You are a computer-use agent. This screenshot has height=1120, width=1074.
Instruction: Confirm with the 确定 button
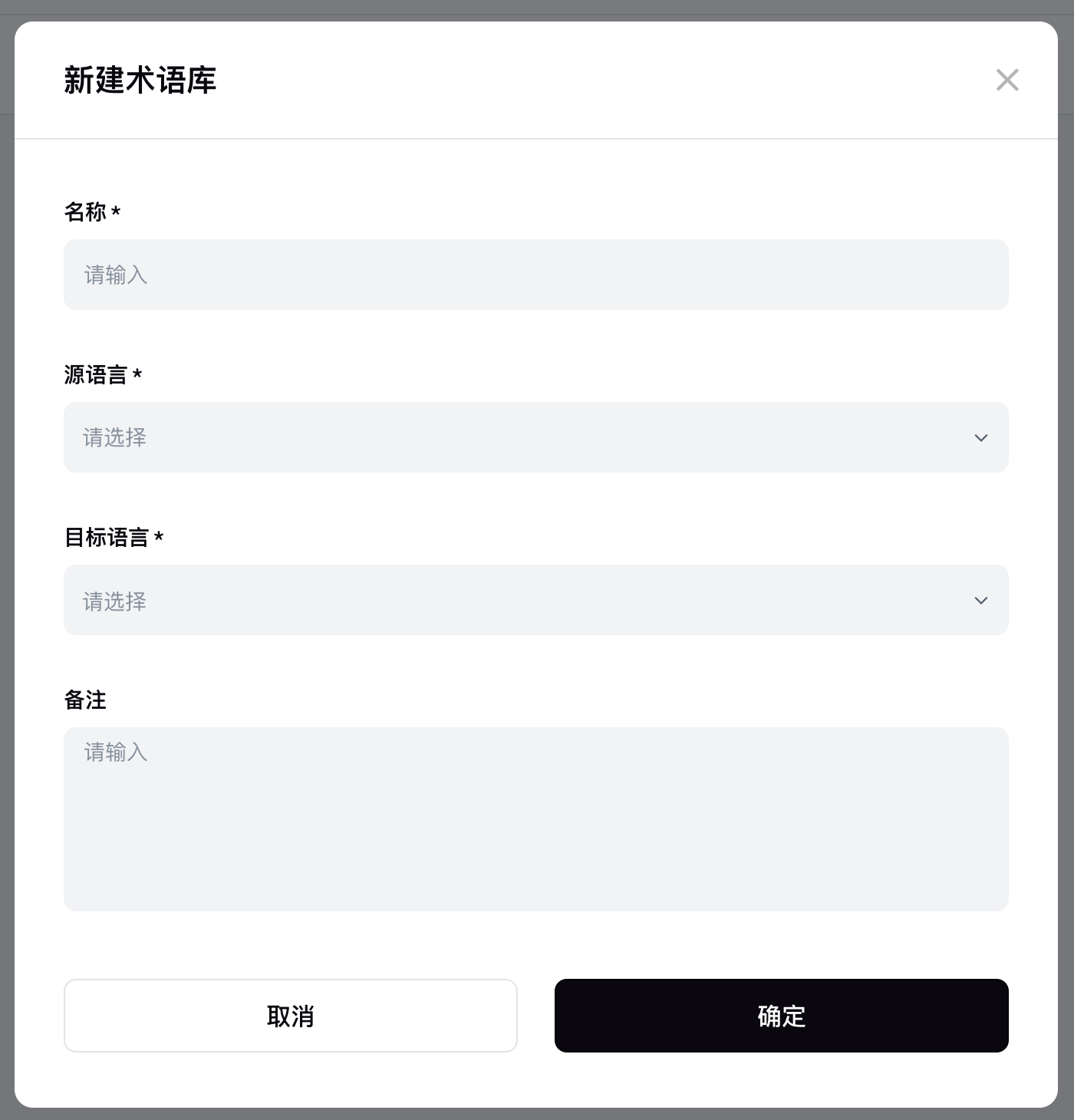point(781,1016)
